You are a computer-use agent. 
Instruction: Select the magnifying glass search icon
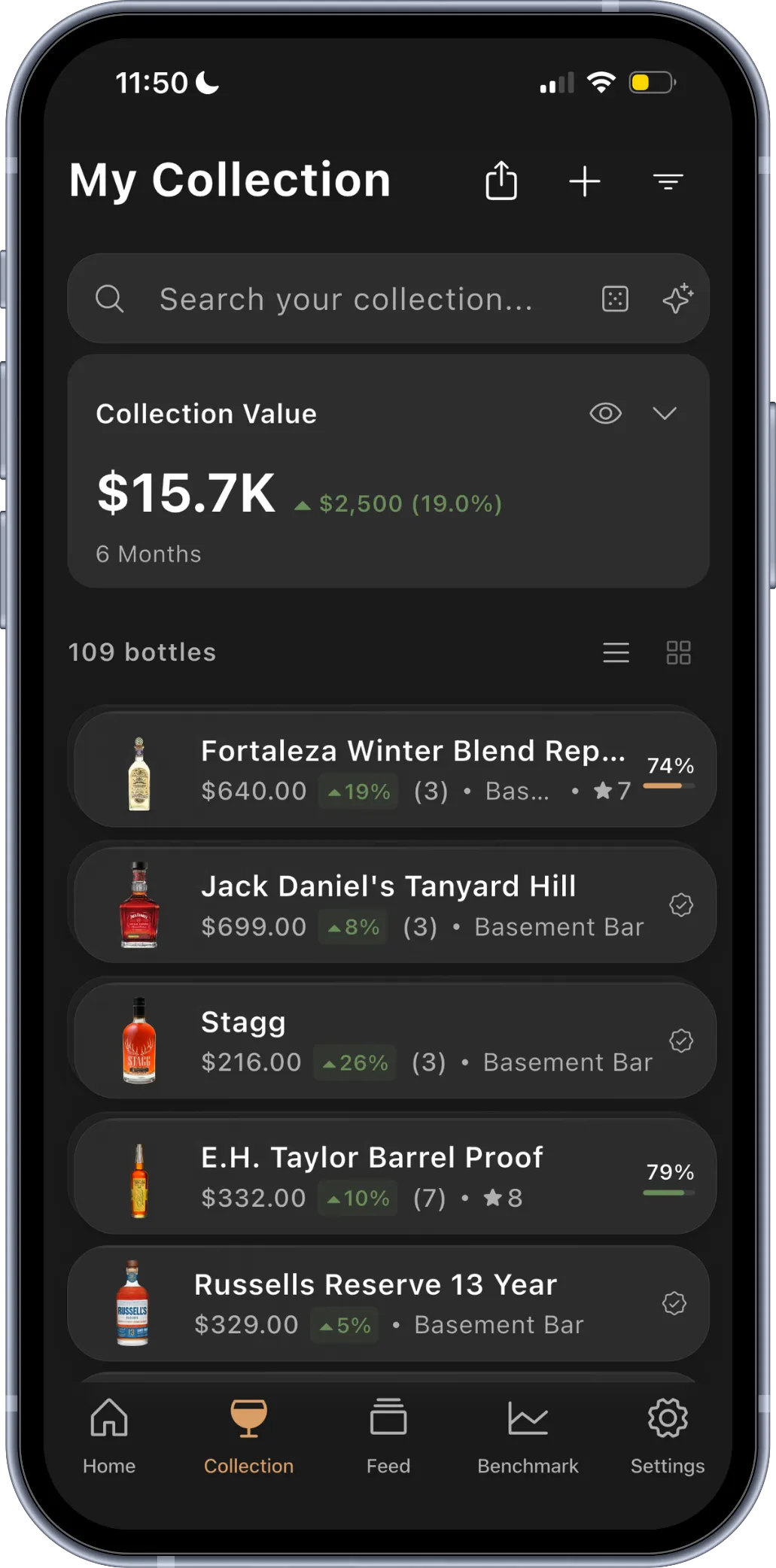coord(110,299)
